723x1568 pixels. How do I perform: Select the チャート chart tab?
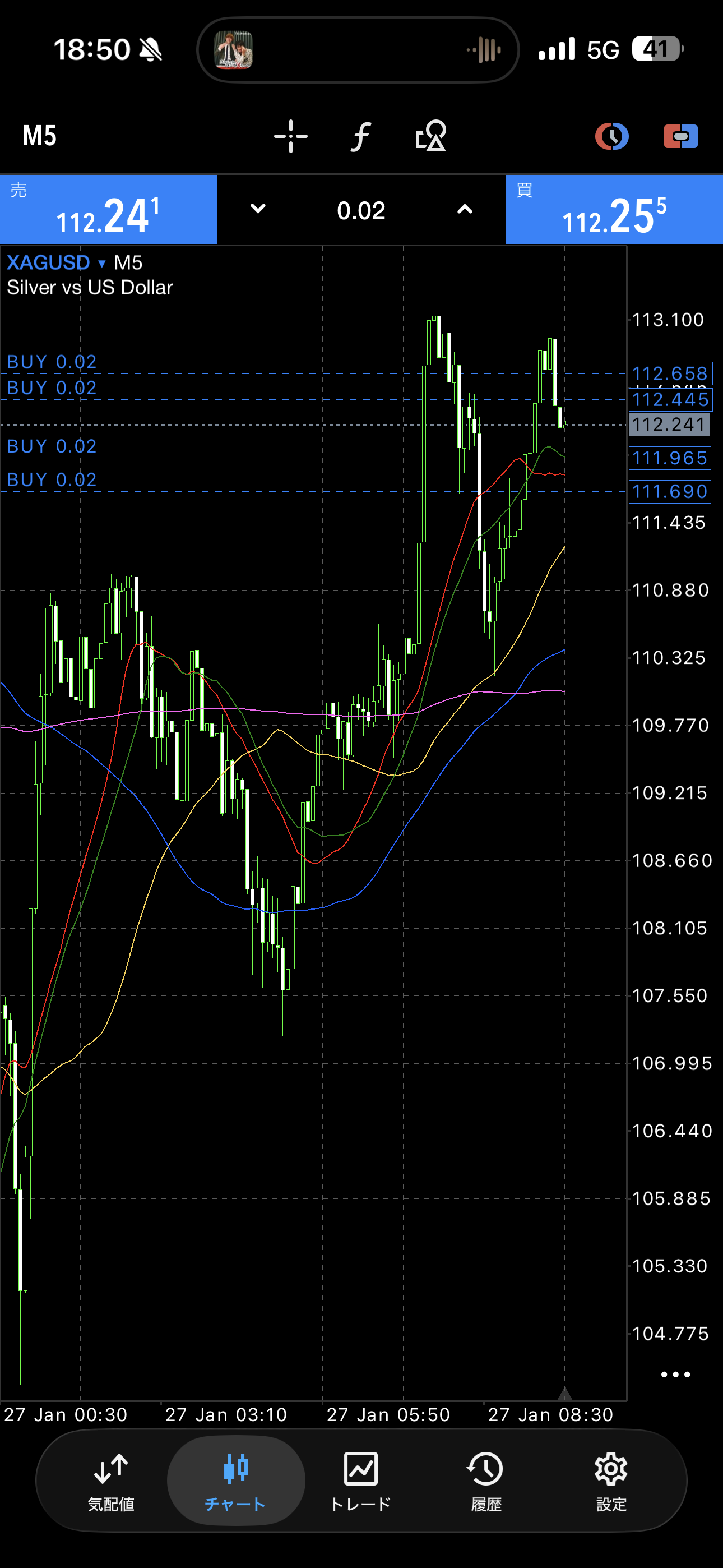235,1481
